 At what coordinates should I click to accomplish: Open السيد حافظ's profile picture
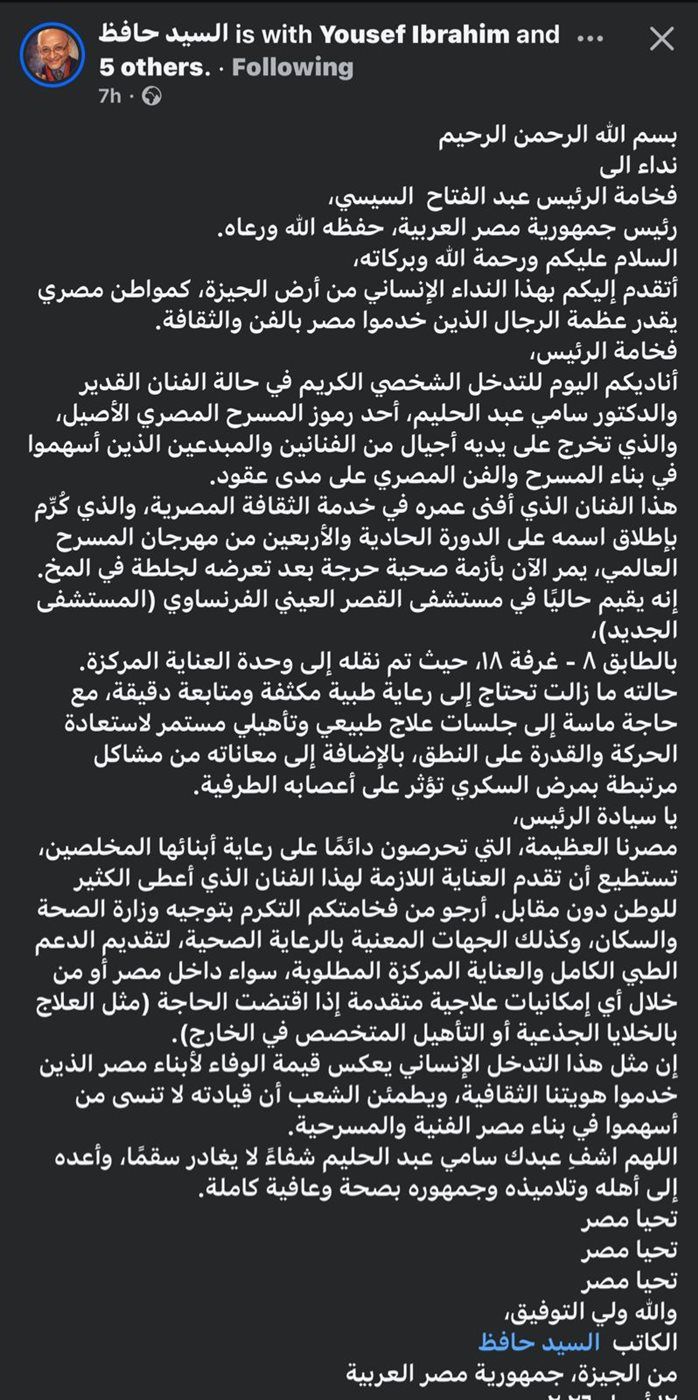point(52,55)
